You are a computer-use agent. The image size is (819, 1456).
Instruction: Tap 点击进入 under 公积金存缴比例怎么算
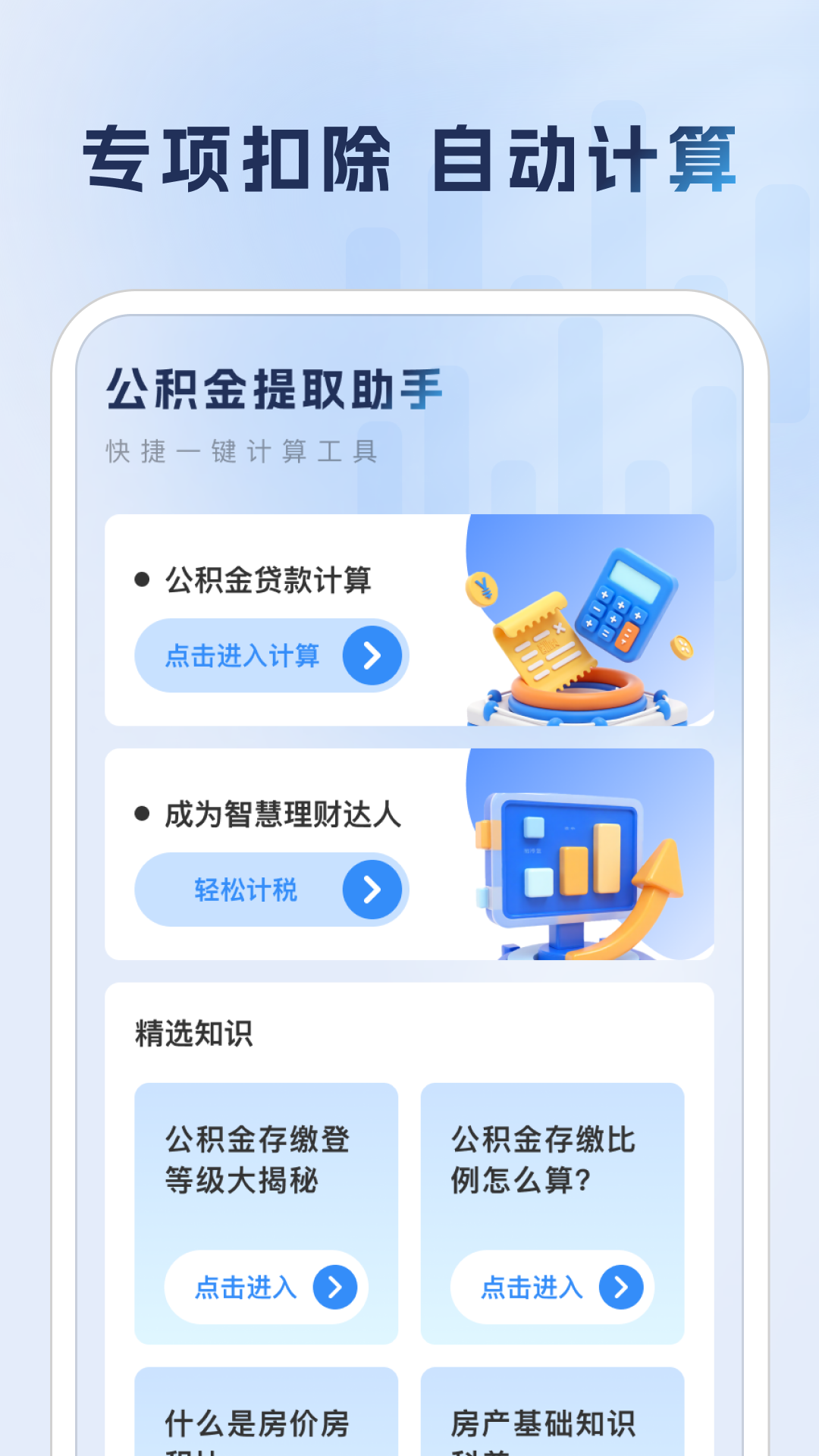coord(531,1287)
